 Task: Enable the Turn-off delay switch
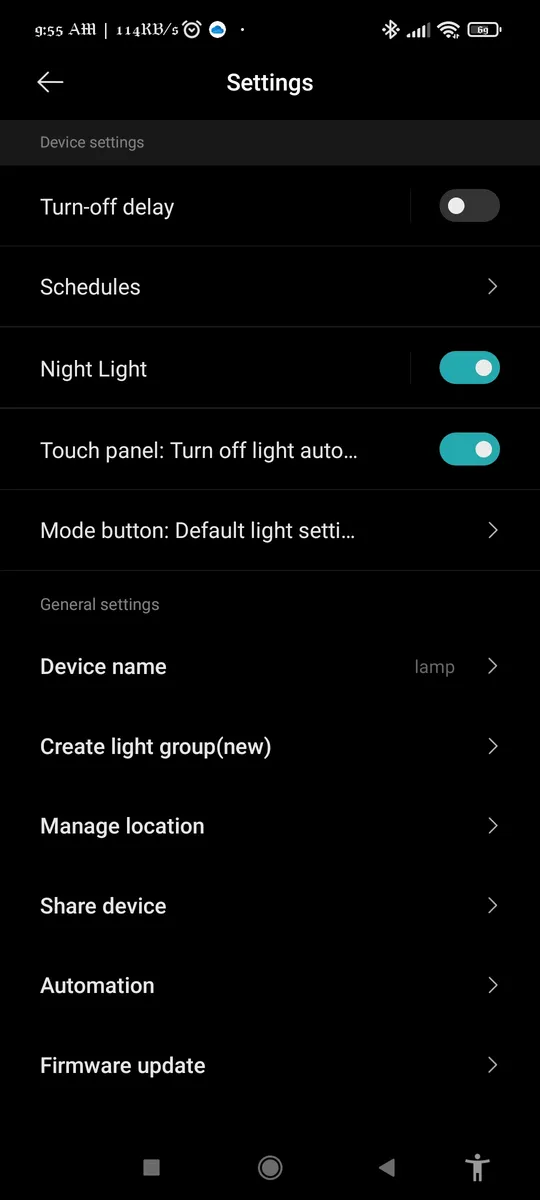[x=469, y=206]
